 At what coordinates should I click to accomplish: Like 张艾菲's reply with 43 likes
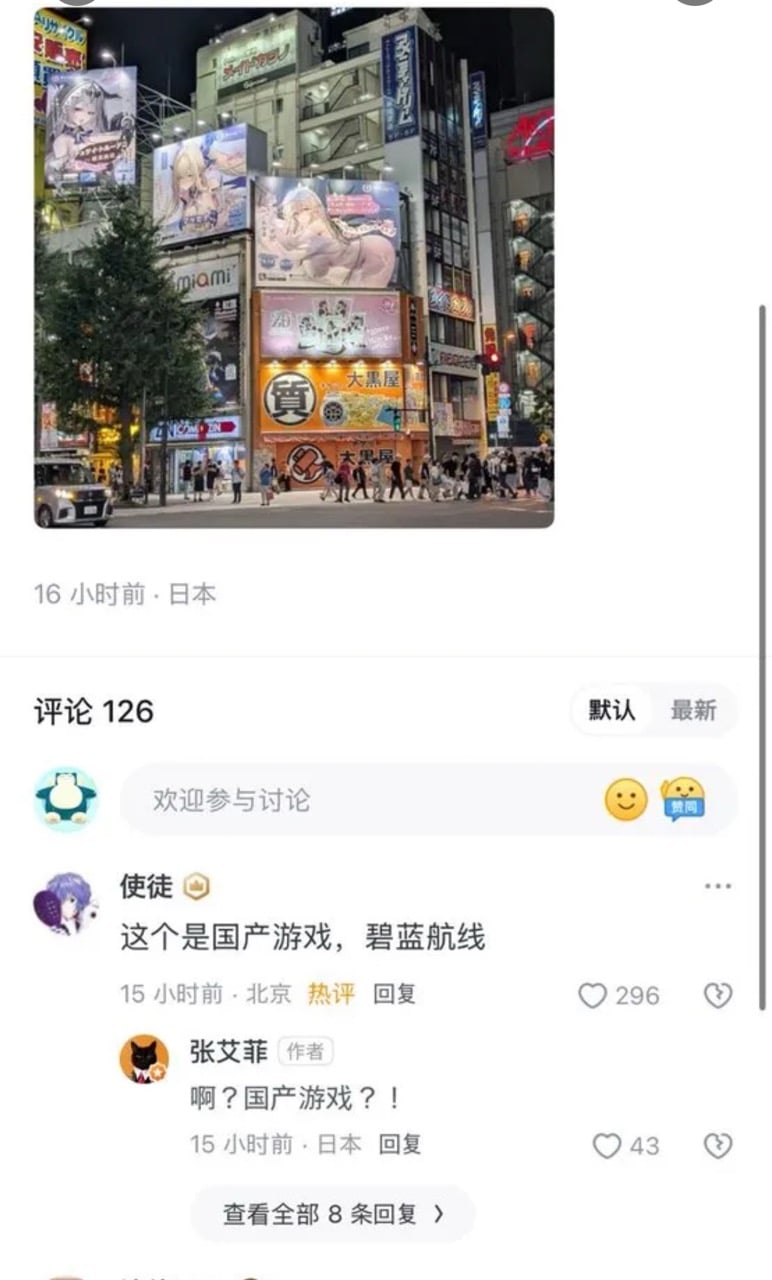click(626, 1146)
